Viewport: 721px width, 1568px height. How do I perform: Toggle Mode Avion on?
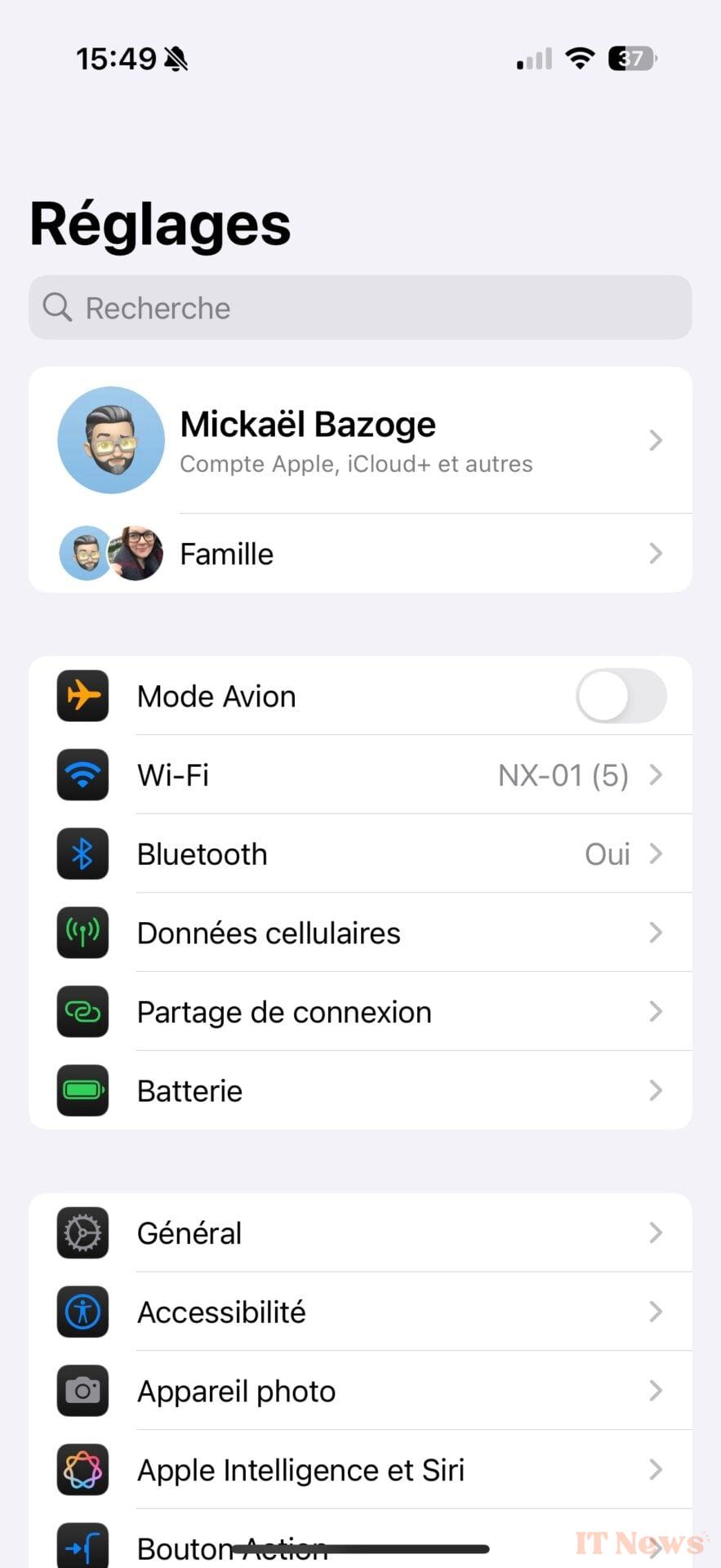(x=621, y=697)
